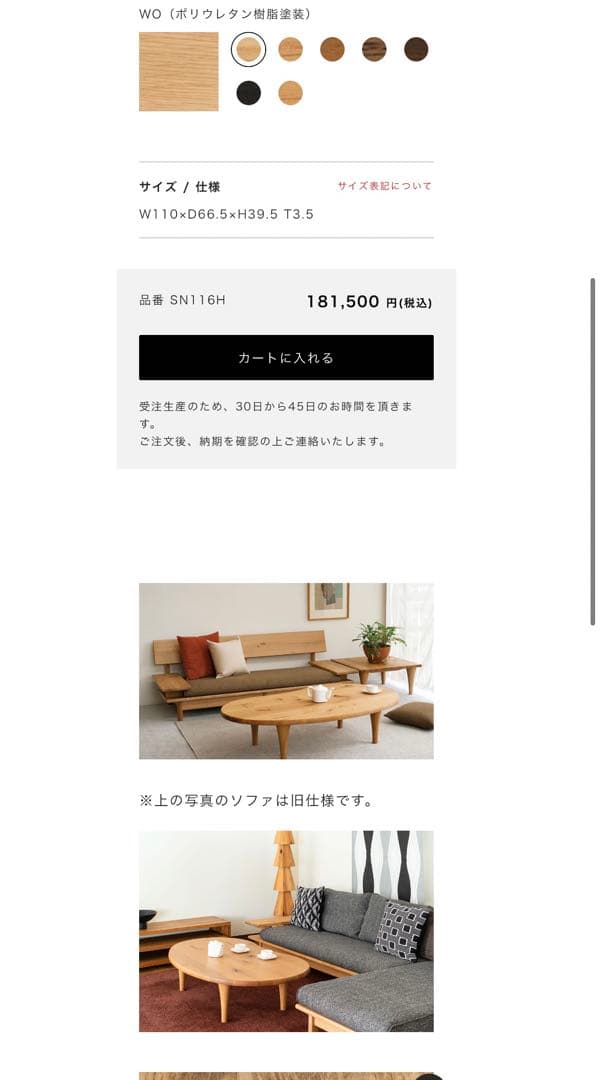The width and height of the screenshot is (600, 1080).
Task: Add the table to cart with カートに入れる
Action: [x=286, y=357]
